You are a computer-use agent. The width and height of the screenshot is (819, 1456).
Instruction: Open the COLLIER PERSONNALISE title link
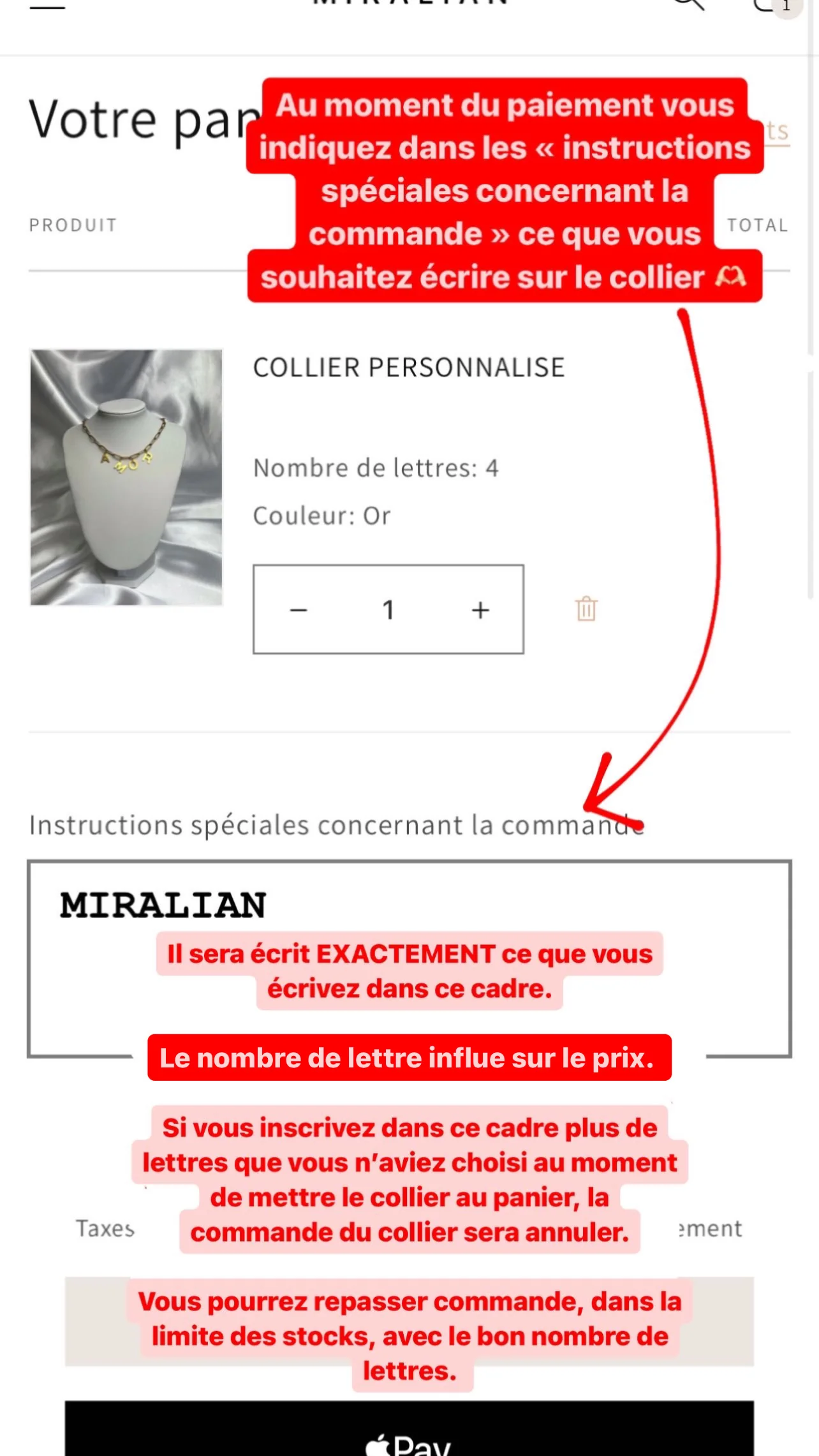(409, 368)
